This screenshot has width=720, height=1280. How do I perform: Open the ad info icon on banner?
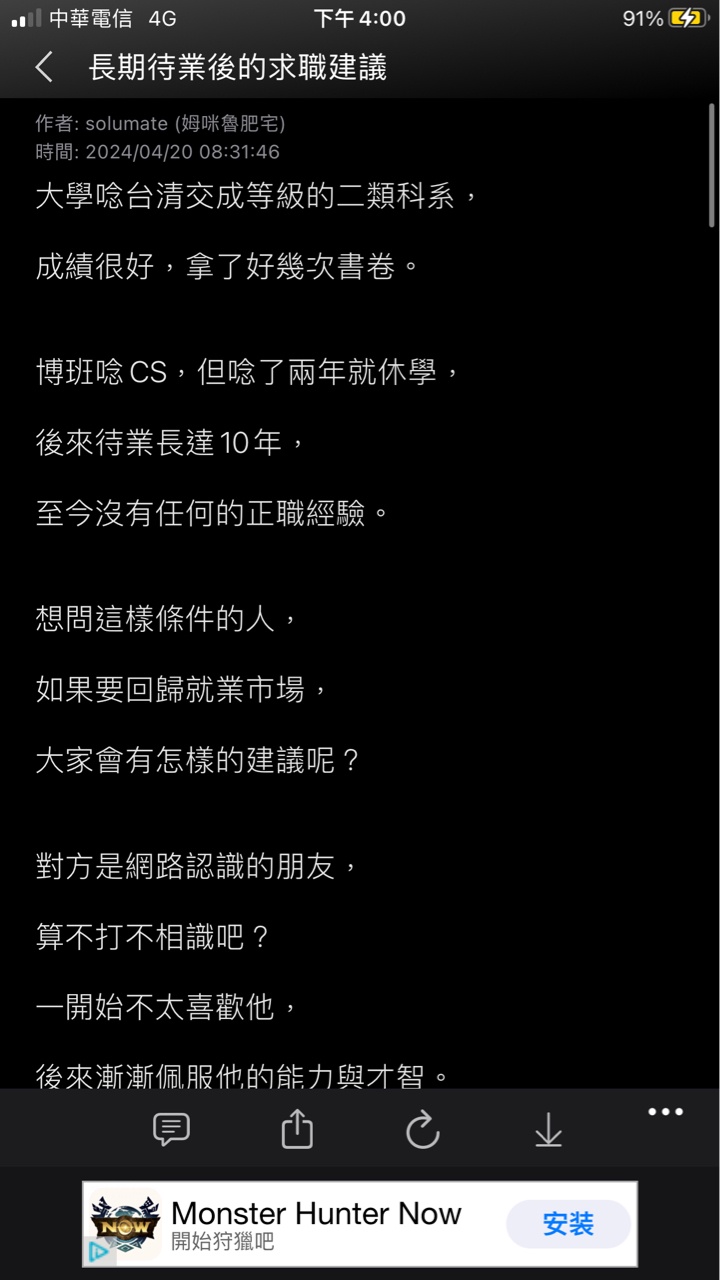pyautogui.click(x=98, y=1252)
